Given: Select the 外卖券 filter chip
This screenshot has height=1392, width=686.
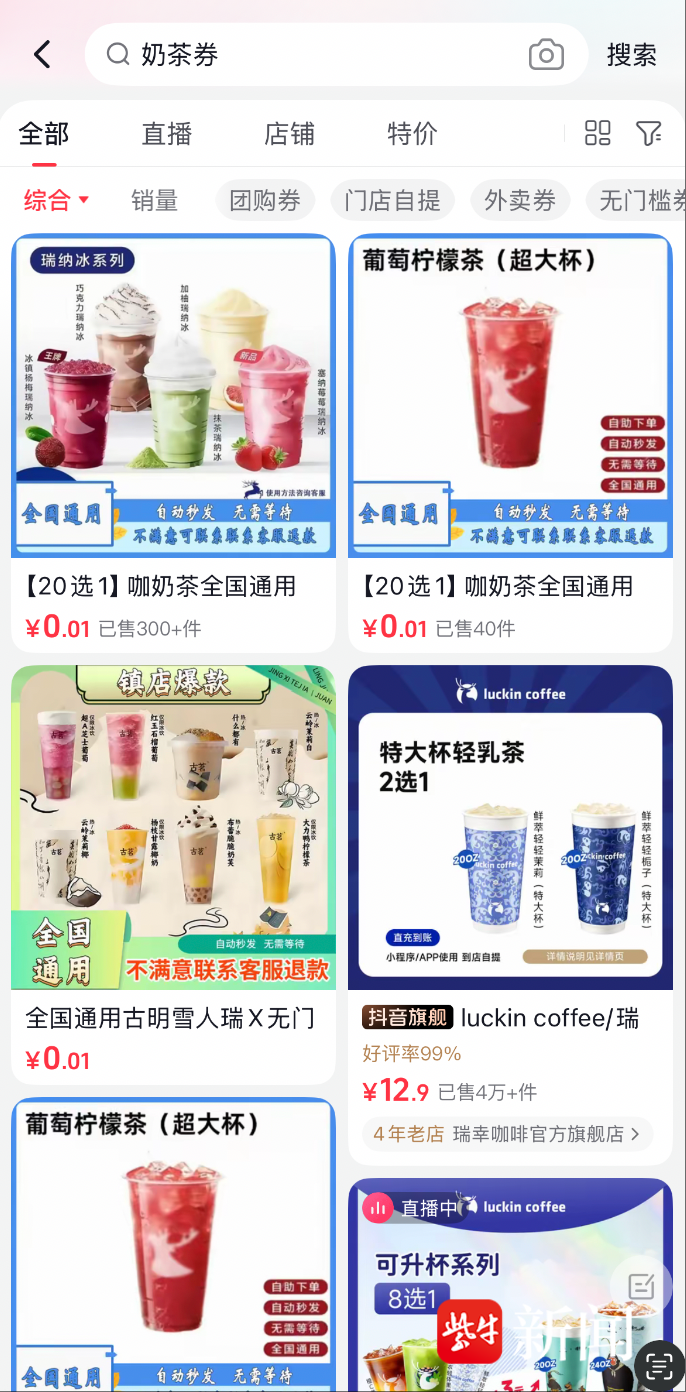Looking at the screenshot, I should tap(520, 200).
